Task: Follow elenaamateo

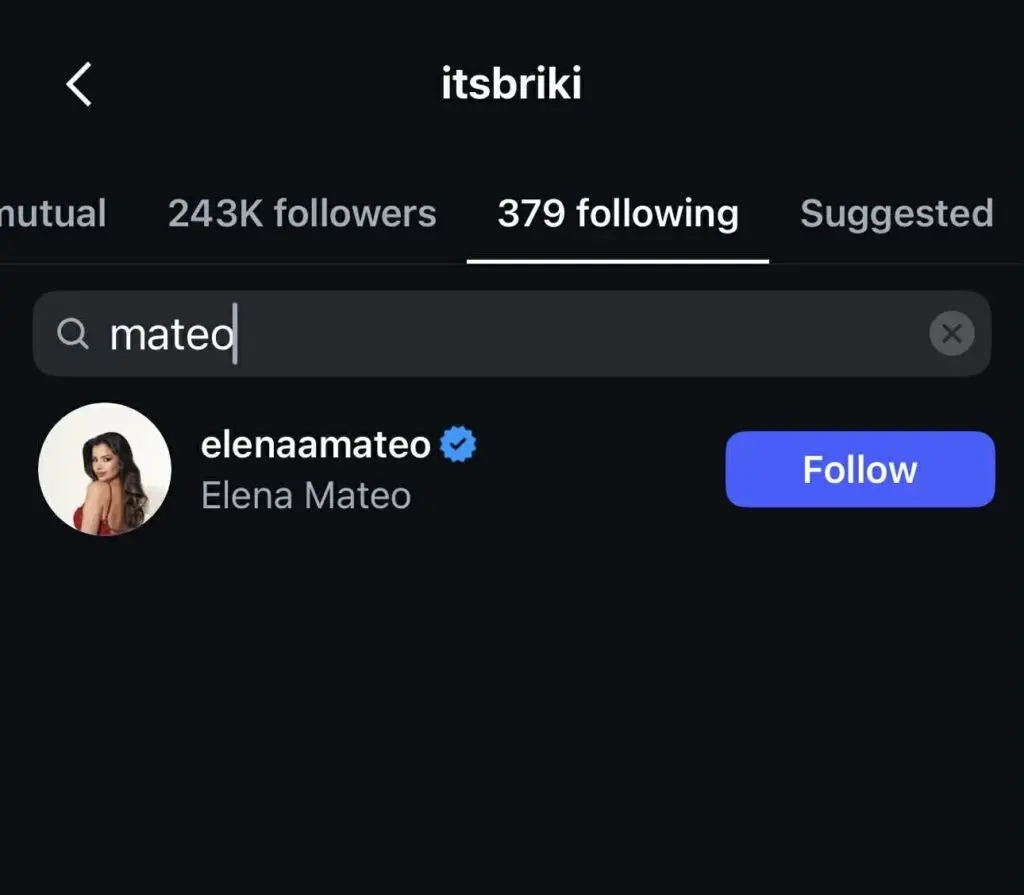Action: pos(859,469)
